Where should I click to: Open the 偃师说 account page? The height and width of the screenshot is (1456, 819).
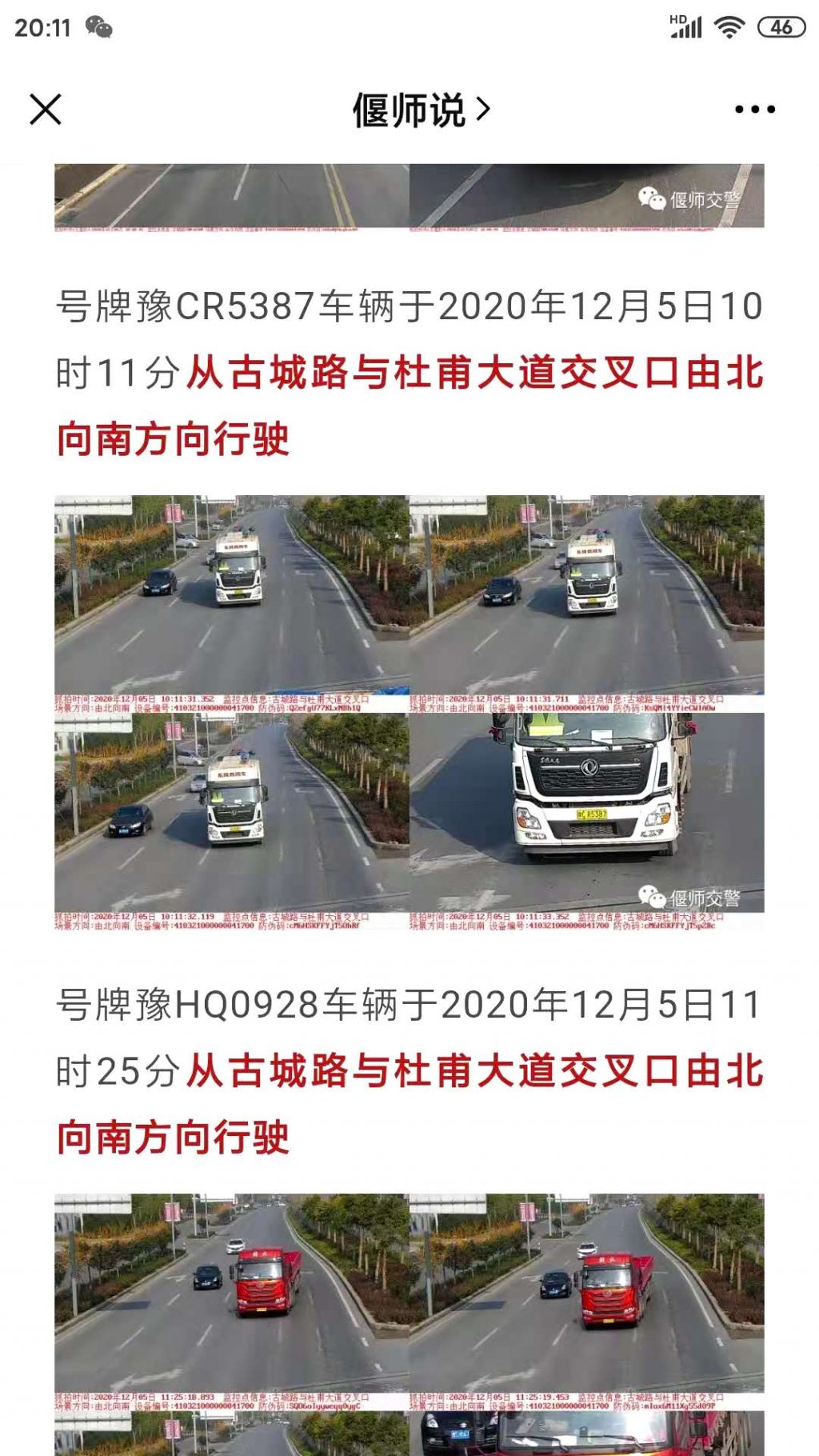421,110
